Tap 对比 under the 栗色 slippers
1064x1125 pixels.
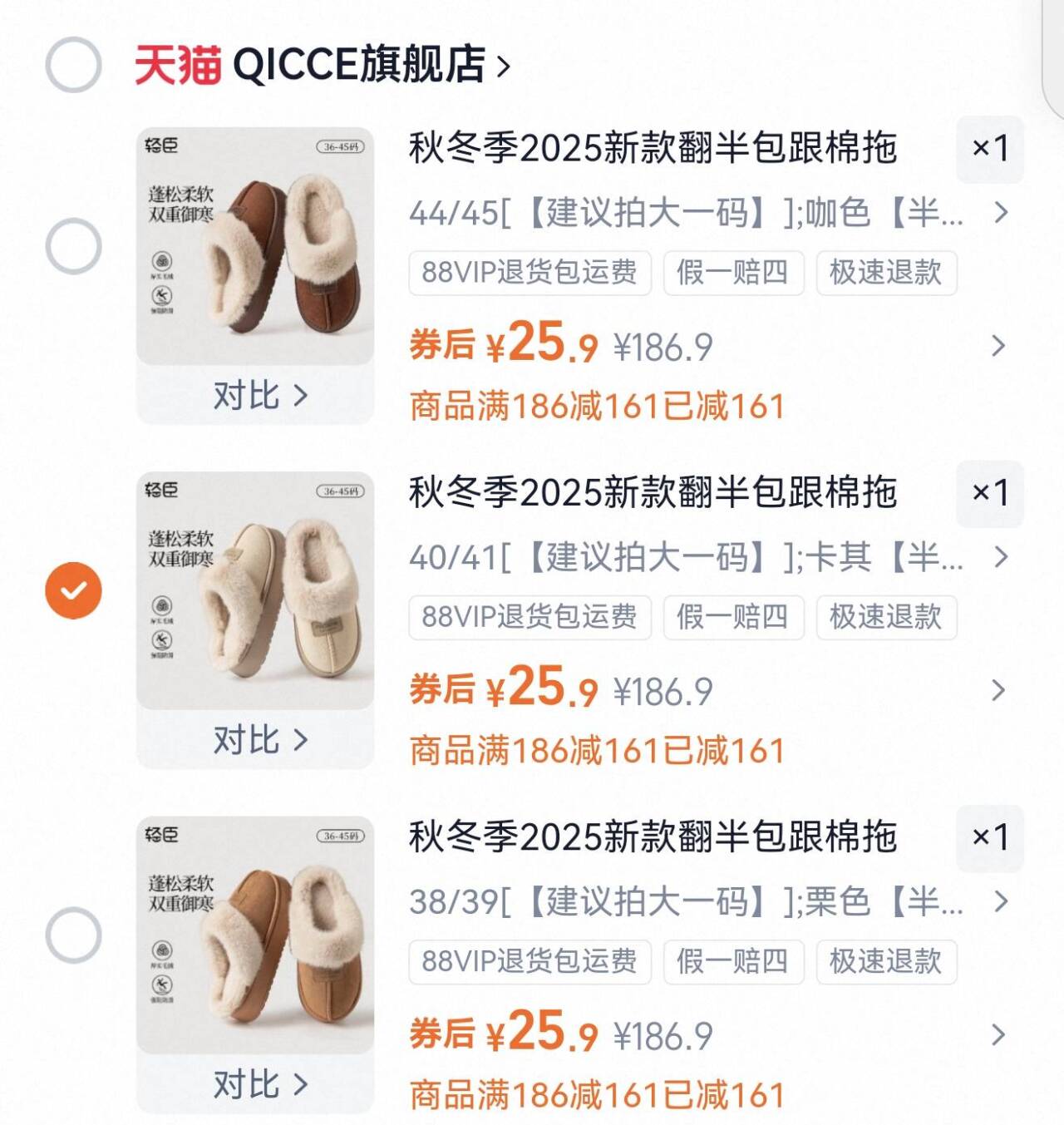(259, 1085)
